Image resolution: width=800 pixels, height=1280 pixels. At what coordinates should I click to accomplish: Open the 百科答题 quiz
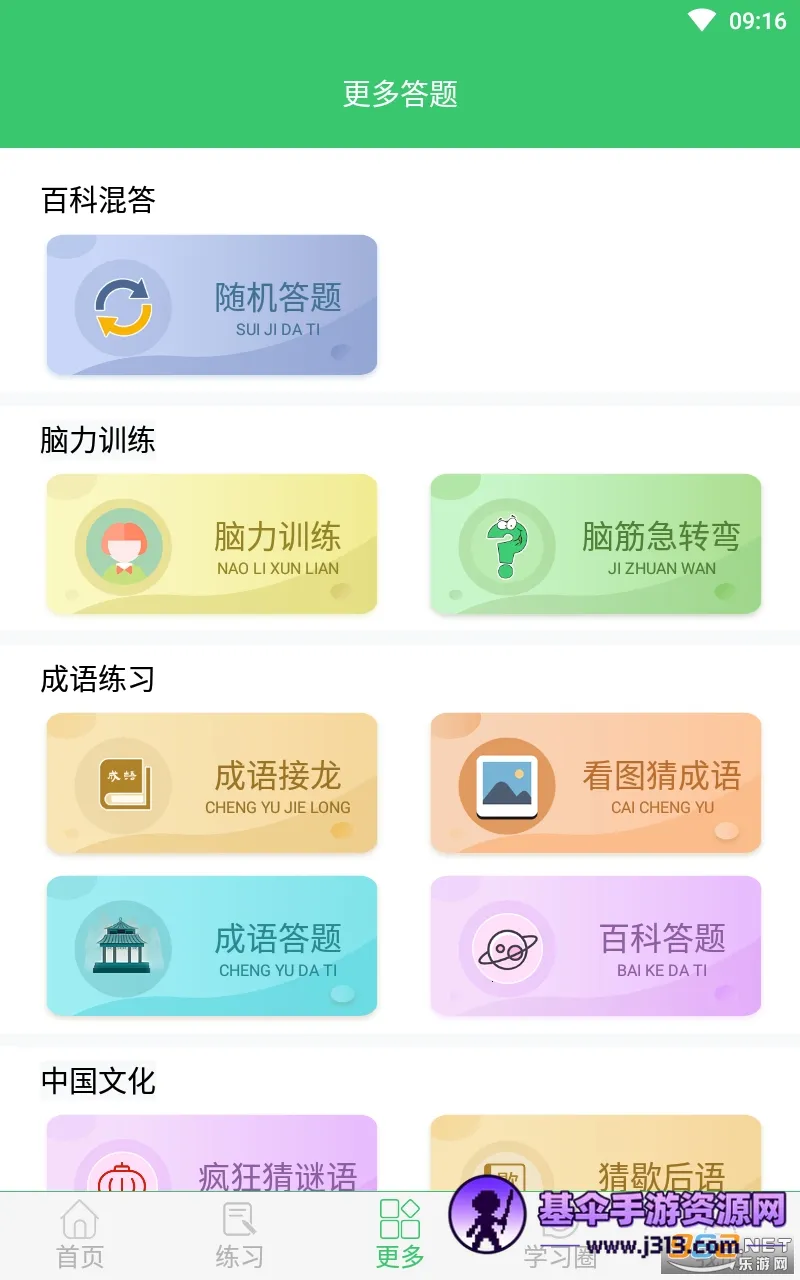tap(596, 946)
